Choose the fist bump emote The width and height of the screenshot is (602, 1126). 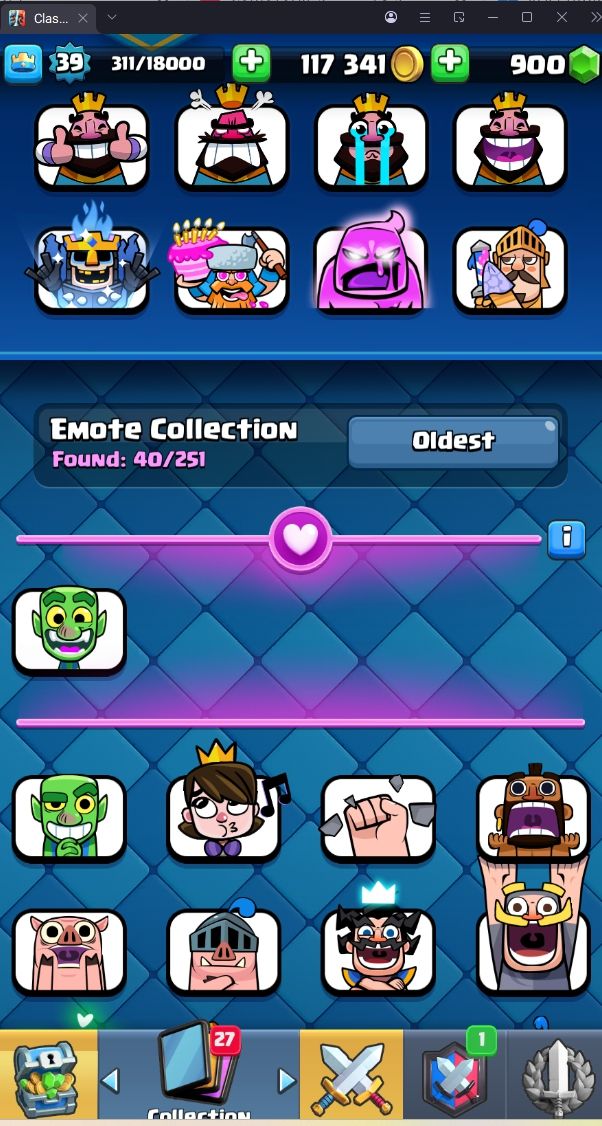[379, 817]
